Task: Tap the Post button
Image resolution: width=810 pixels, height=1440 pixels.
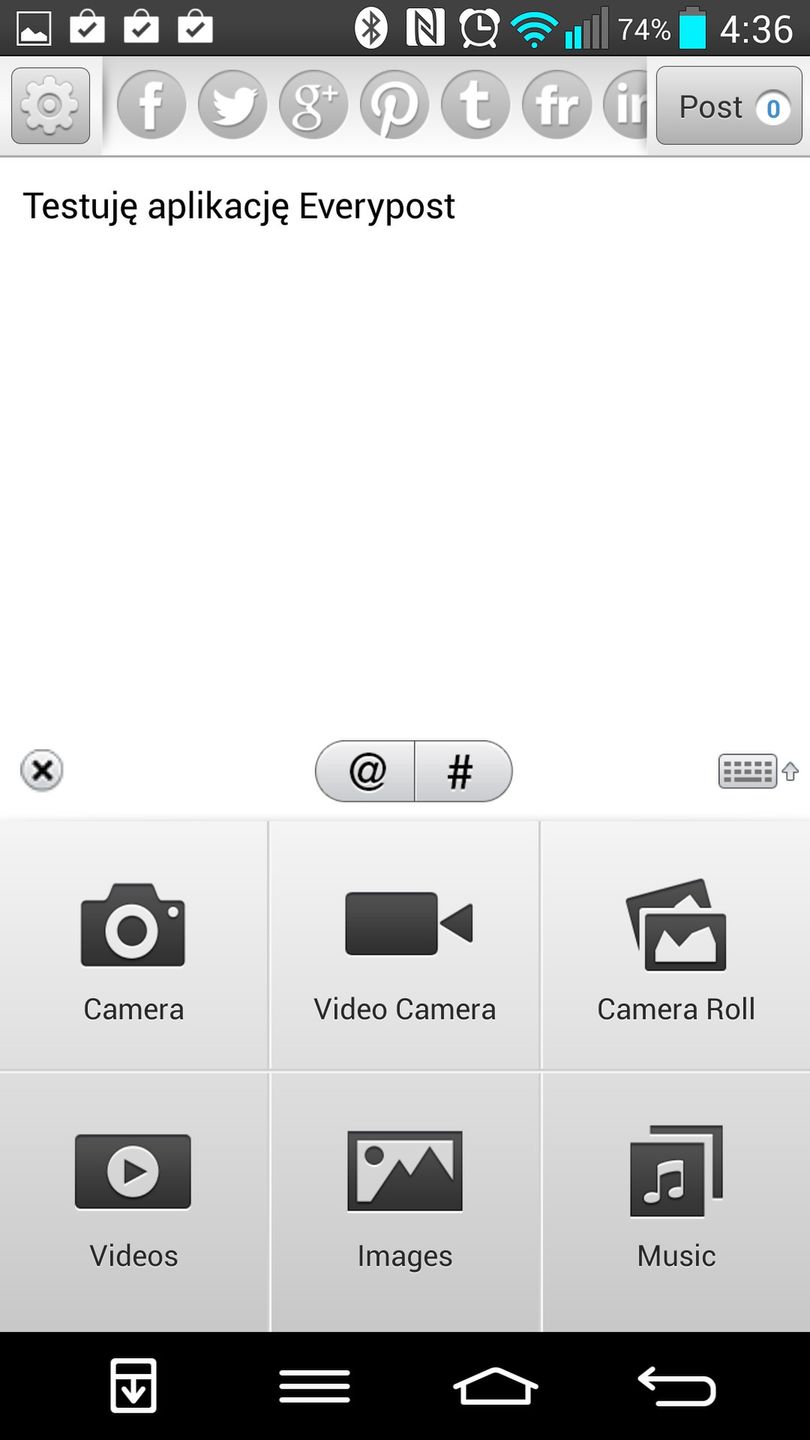Action: click(x=729, y=106)
